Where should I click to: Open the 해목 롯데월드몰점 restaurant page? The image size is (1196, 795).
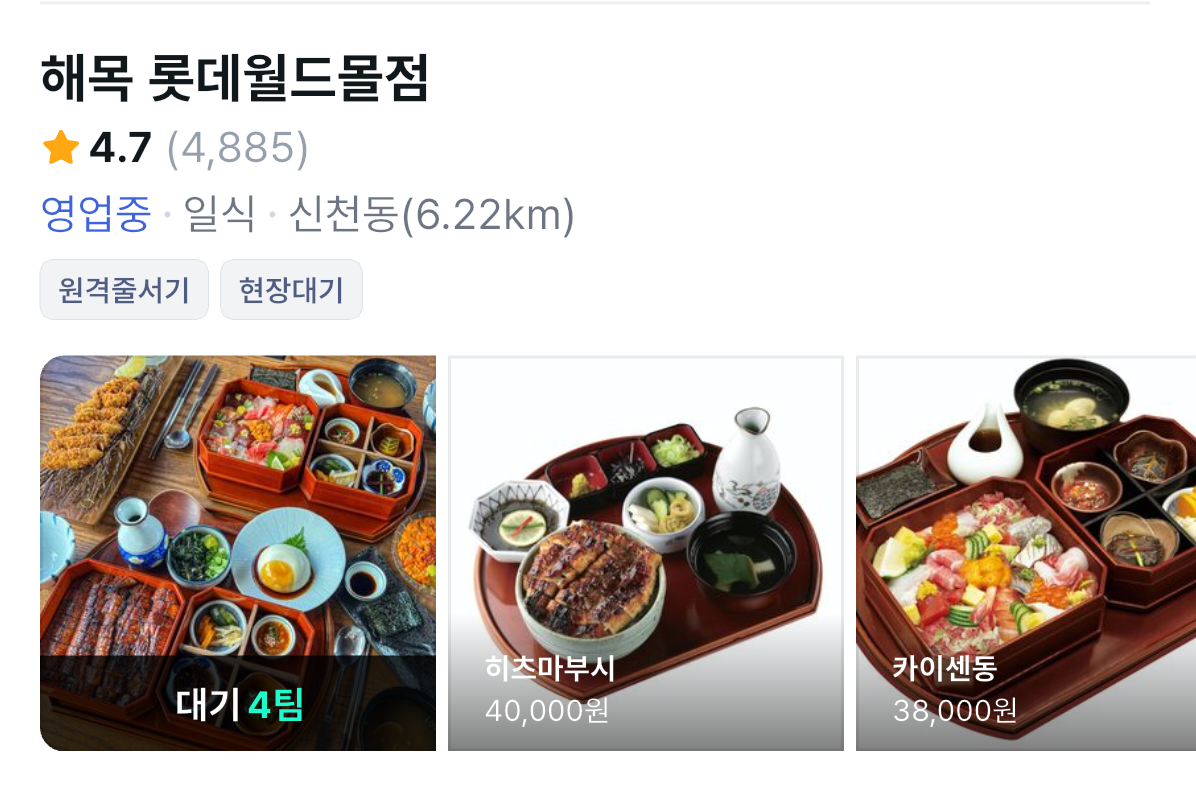coord(235,80)
